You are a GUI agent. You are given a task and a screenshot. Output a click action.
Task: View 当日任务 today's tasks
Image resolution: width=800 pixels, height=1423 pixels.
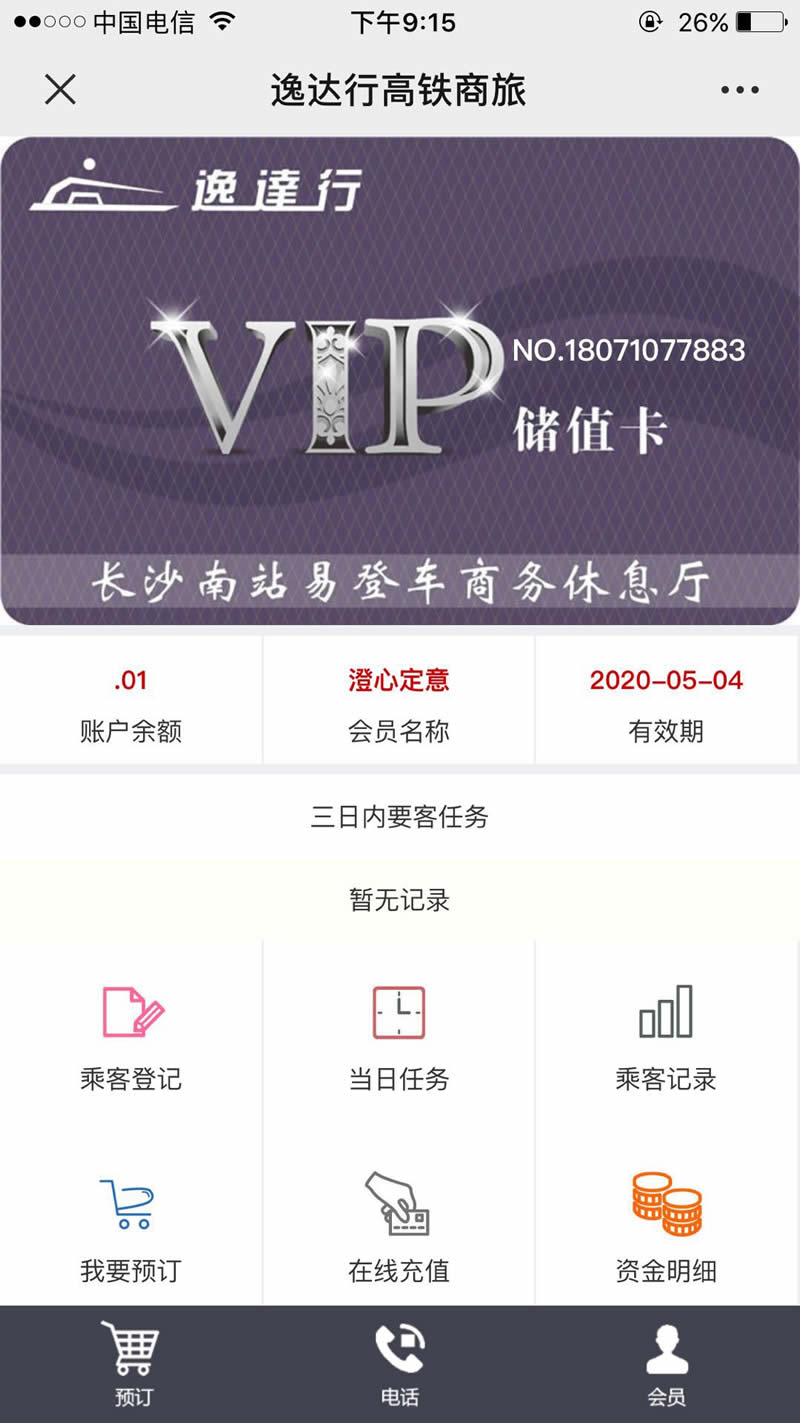pyautogui.click(x=399, y=1036)
